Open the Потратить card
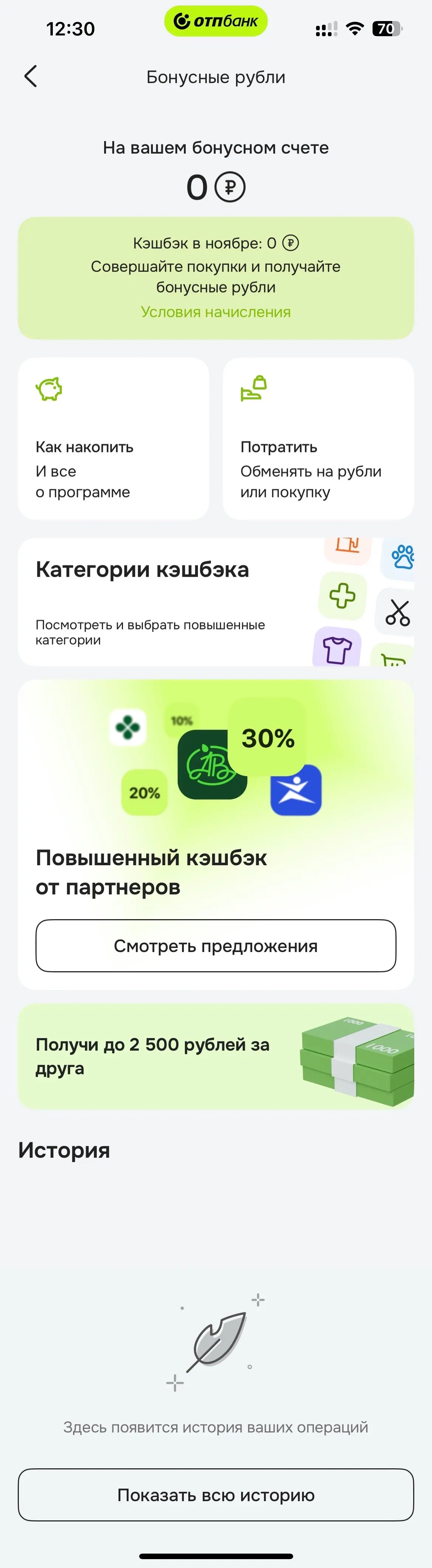432x1568 pixels. tap(318, 438)
